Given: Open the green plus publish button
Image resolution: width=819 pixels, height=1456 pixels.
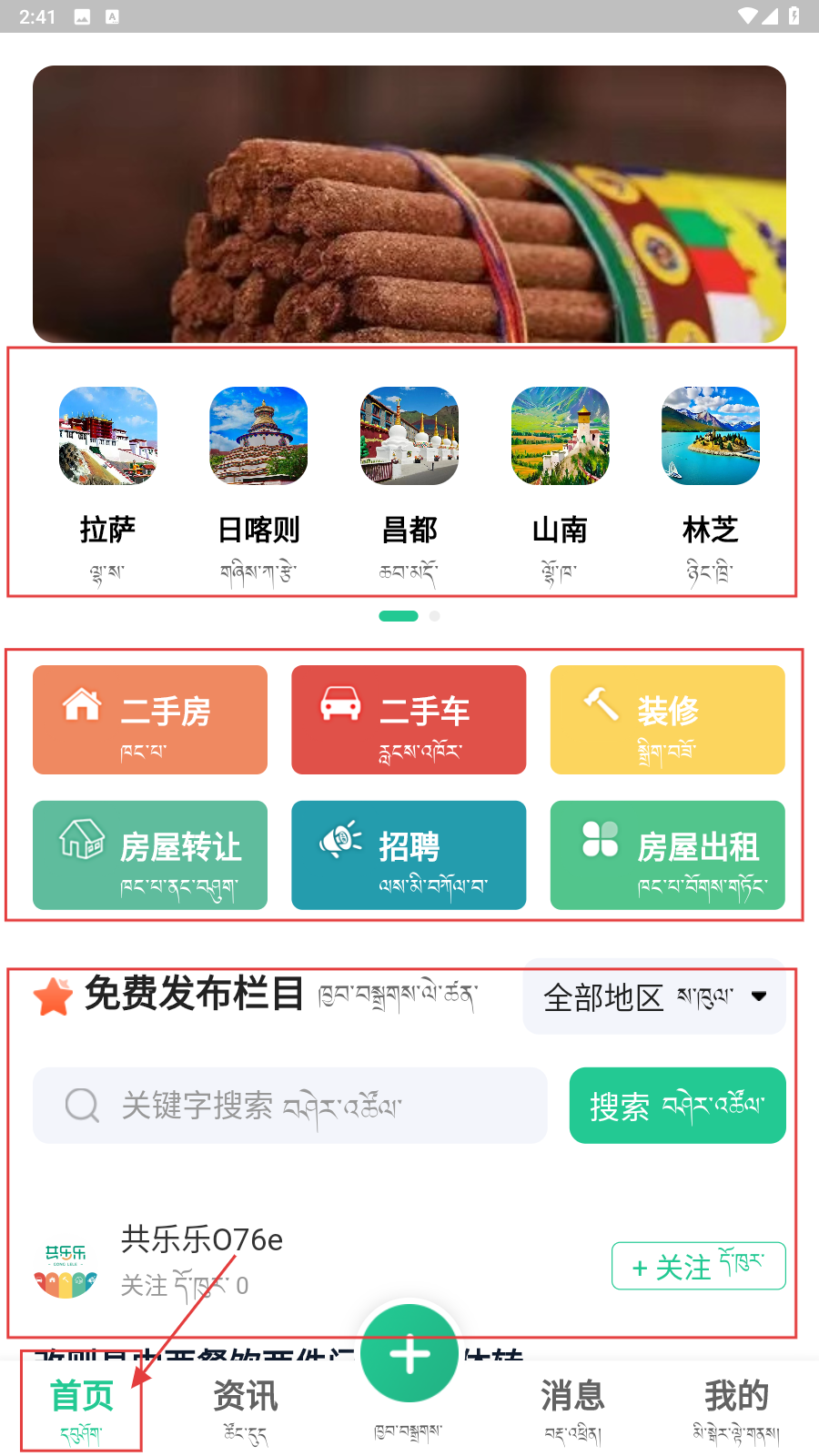Looking at the screenshot, I should 409,1354.
